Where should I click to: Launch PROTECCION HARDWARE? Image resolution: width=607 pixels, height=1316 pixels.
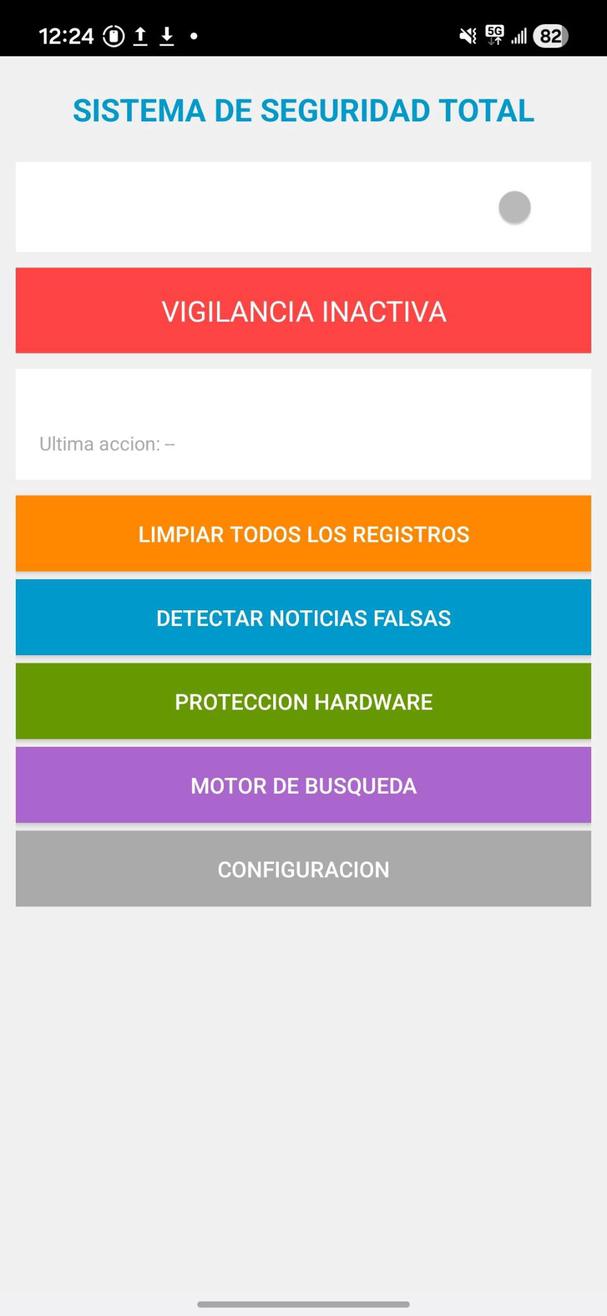pos(303,702)
